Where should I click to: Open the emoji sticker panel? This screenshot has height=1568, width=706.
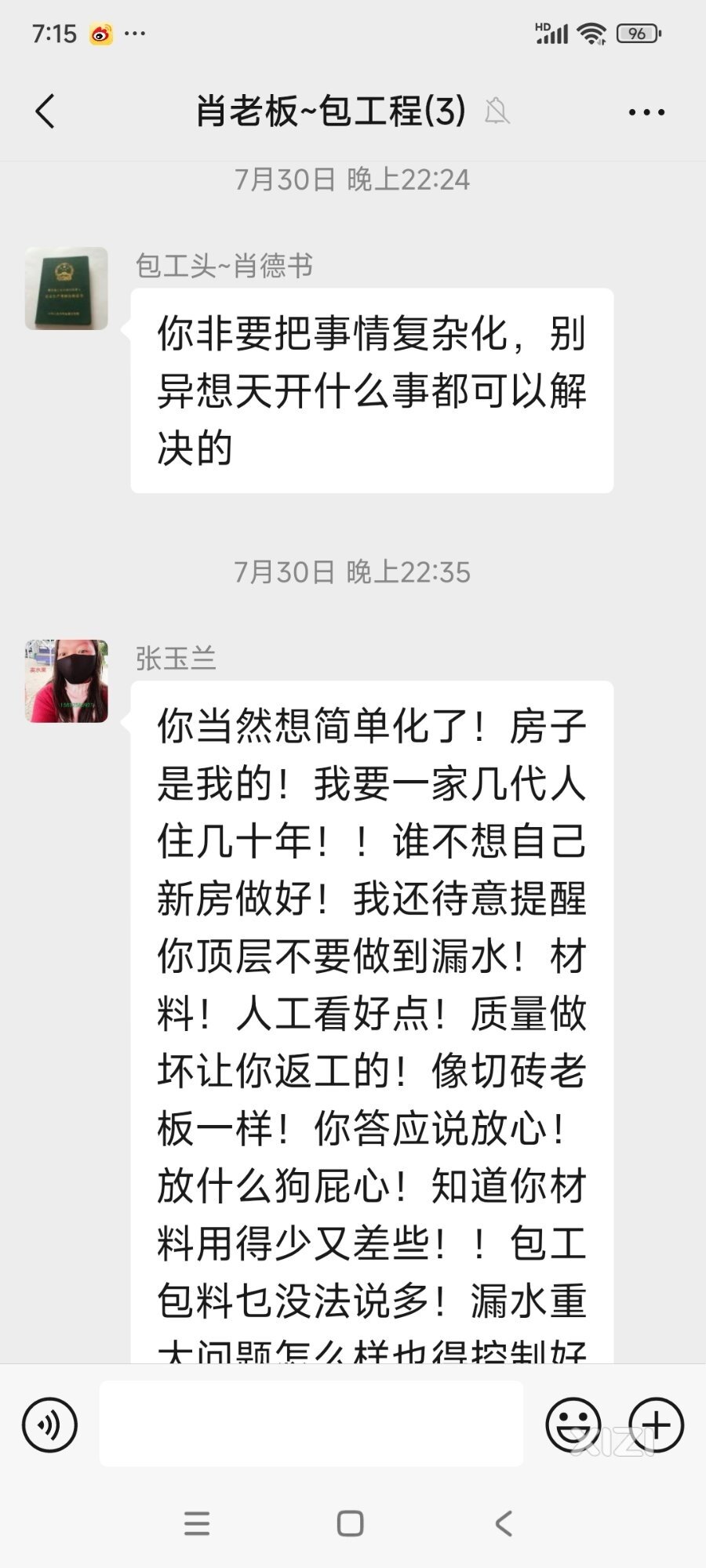coord(573,1425)
